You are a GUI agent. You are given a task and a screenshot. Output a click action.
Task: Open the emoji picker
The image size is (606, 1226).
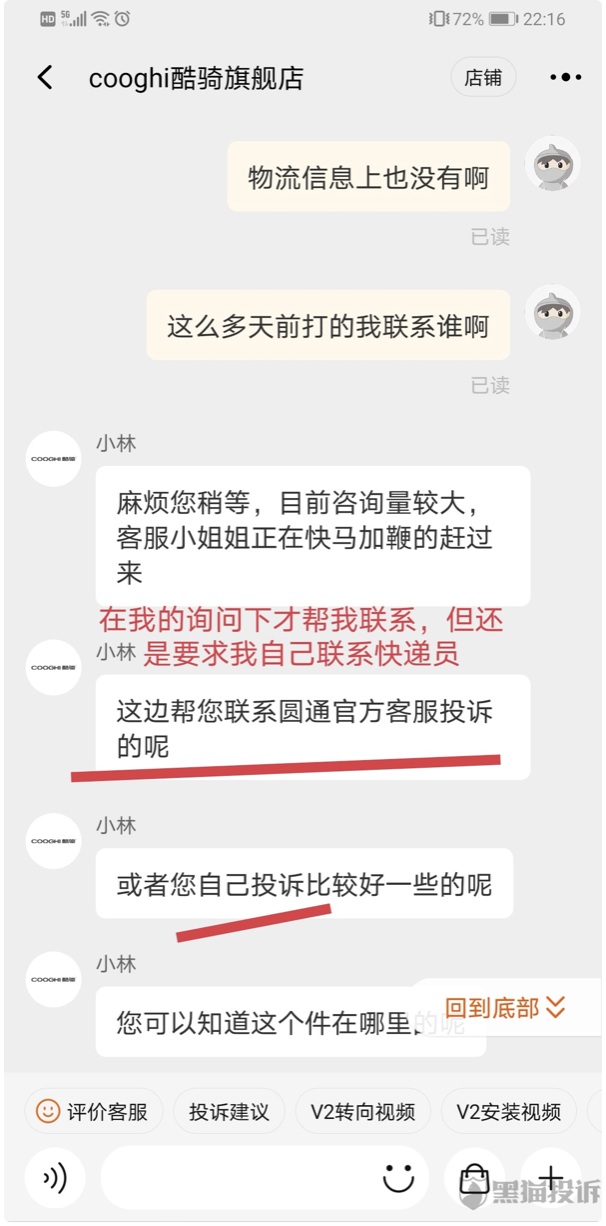[x=399, y=1178]
